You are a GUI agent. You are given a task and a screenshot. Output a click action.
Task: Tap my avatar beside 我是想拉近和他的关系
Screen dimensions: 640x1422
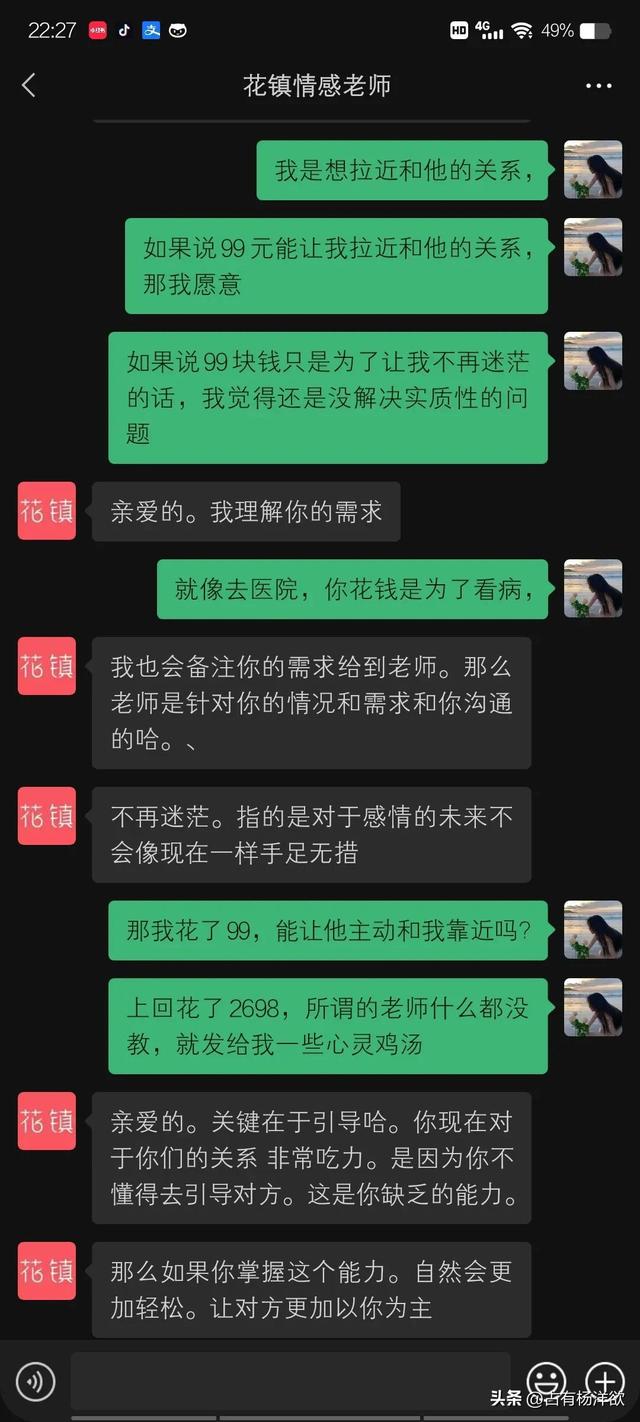point(593,169)
